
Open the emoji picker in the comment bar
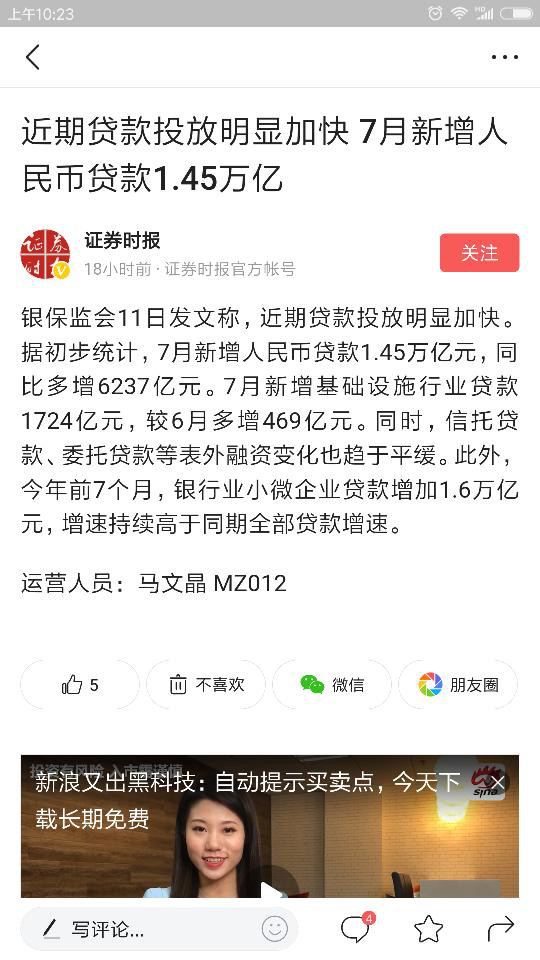coord(274,930)
